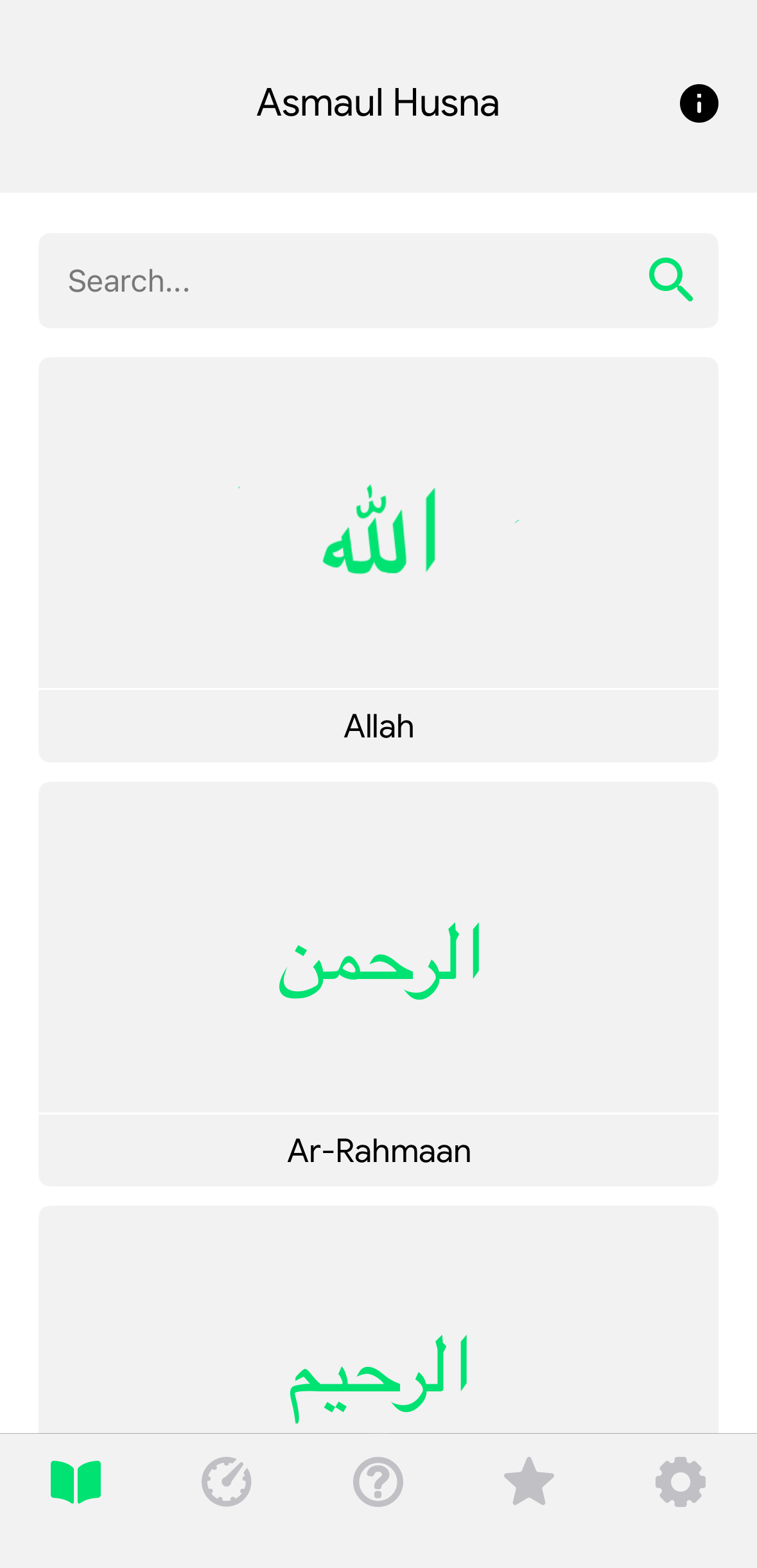This screenshot has height=1568, width=757.
Task: Switch to the gauge counter tab
Action: pyautogui.click(x=227, y=1482)
